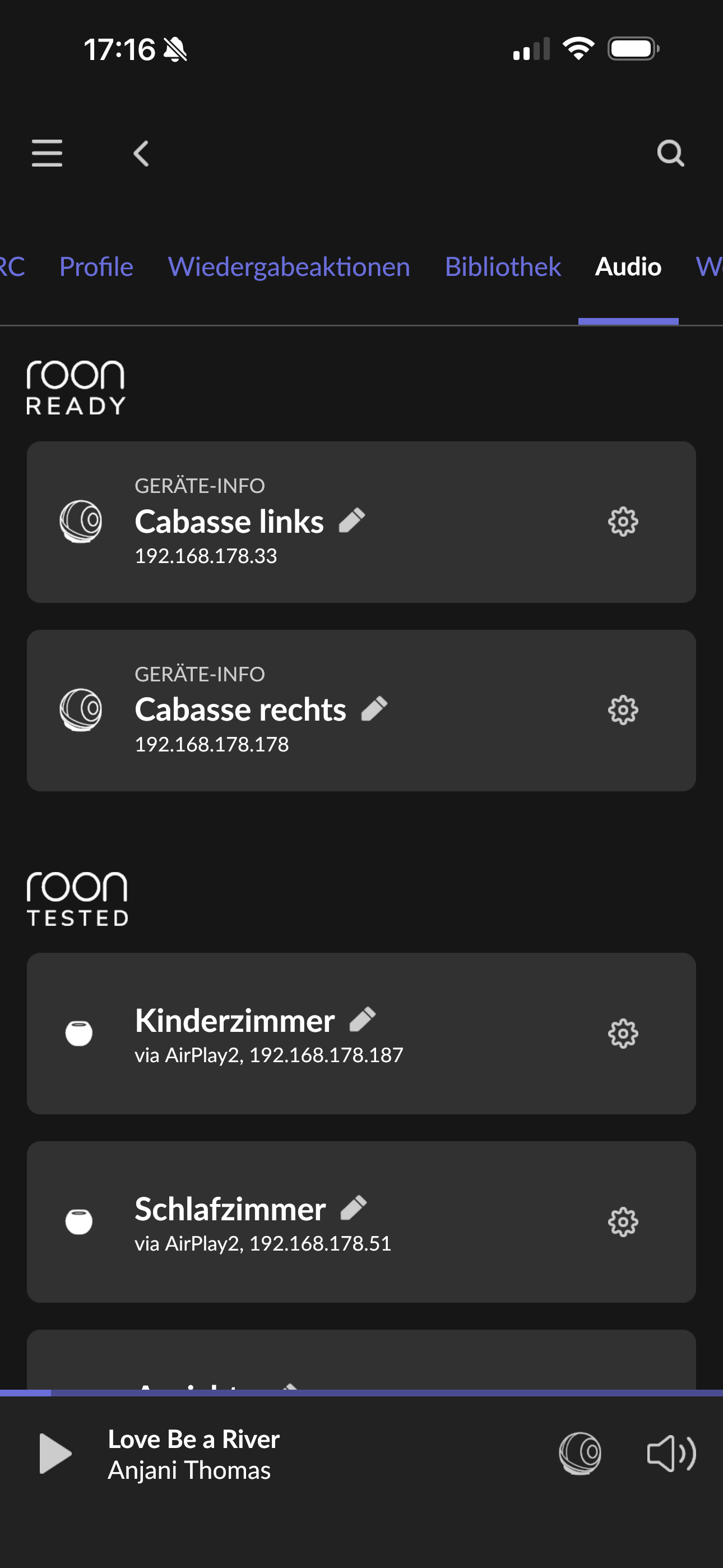723x1568 pixels.
Task: Rename the Kinderzimmer device
Action: pyautogui.click(x=363, y=1020)
